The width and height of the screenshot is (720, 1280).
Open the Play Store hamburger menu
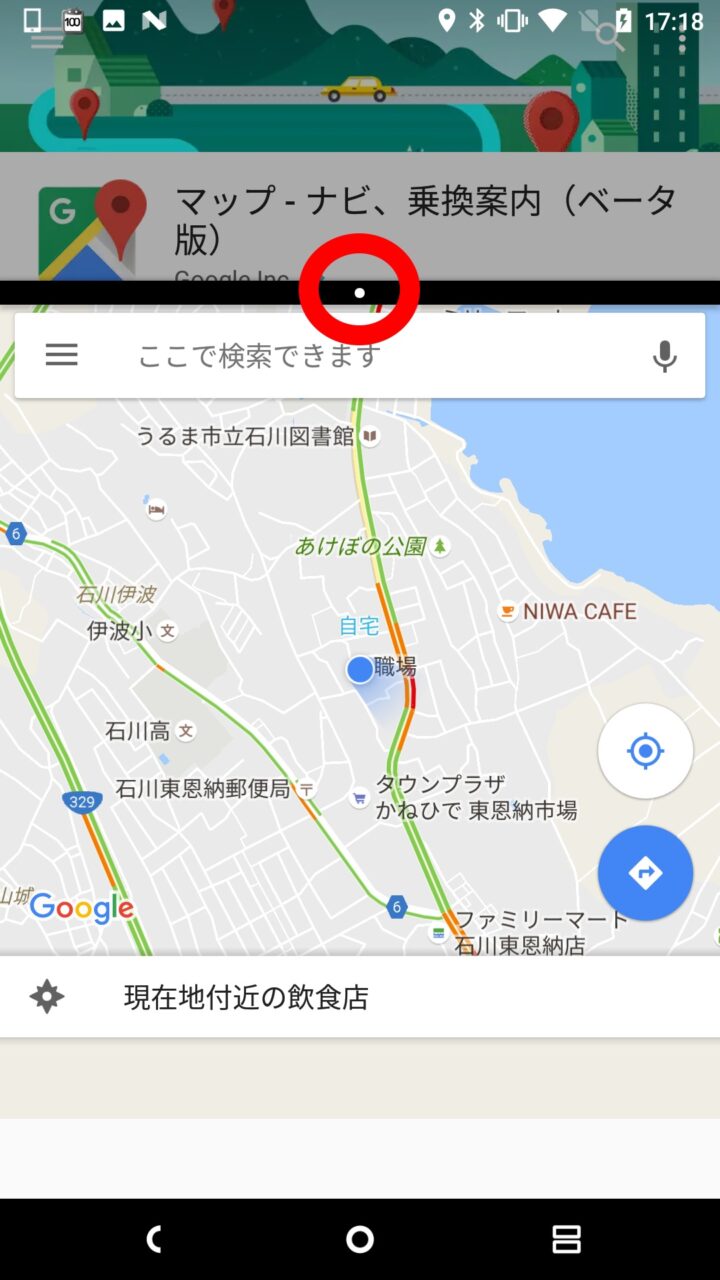pos(47,38)
